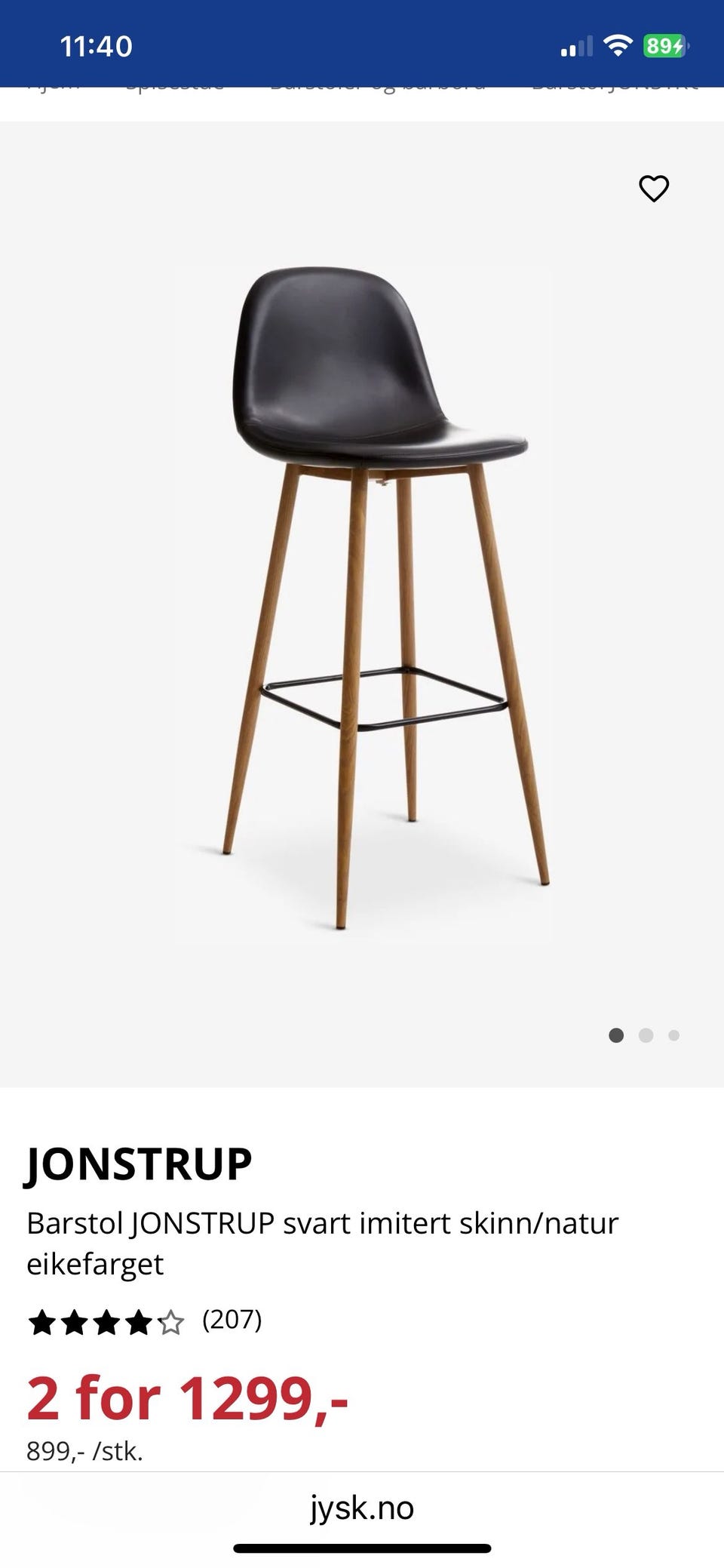Jump to the second image indicator dot
Image resolution: width=724 pixels, height=1568 pixels.
pyautogui.click(x=646, y=1035)
